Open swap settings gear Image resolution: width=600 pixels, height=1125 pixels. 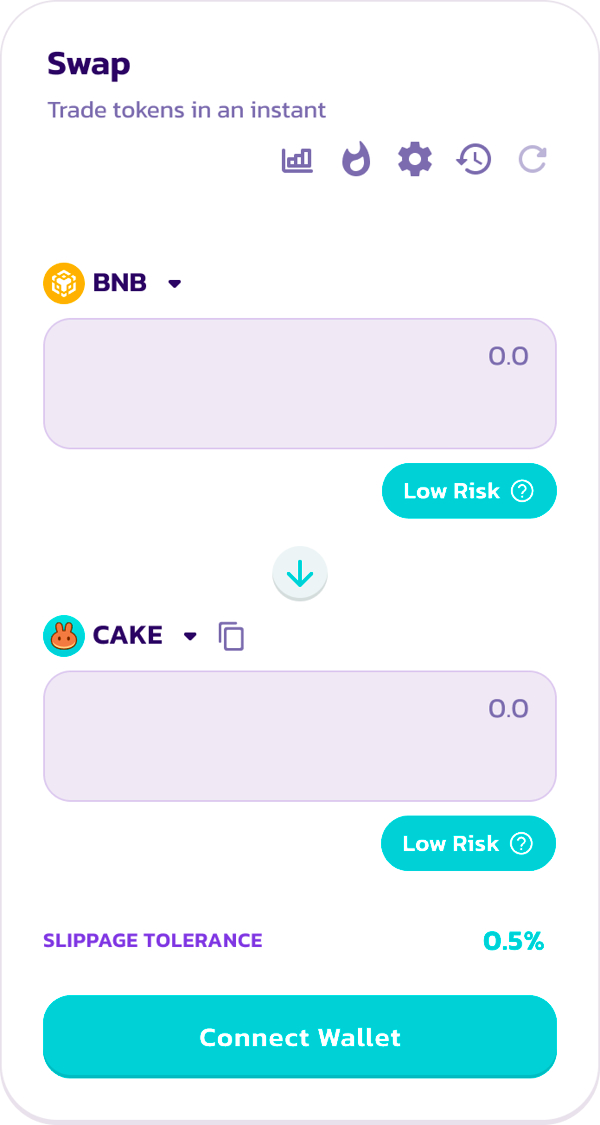[x=415, y=160]
